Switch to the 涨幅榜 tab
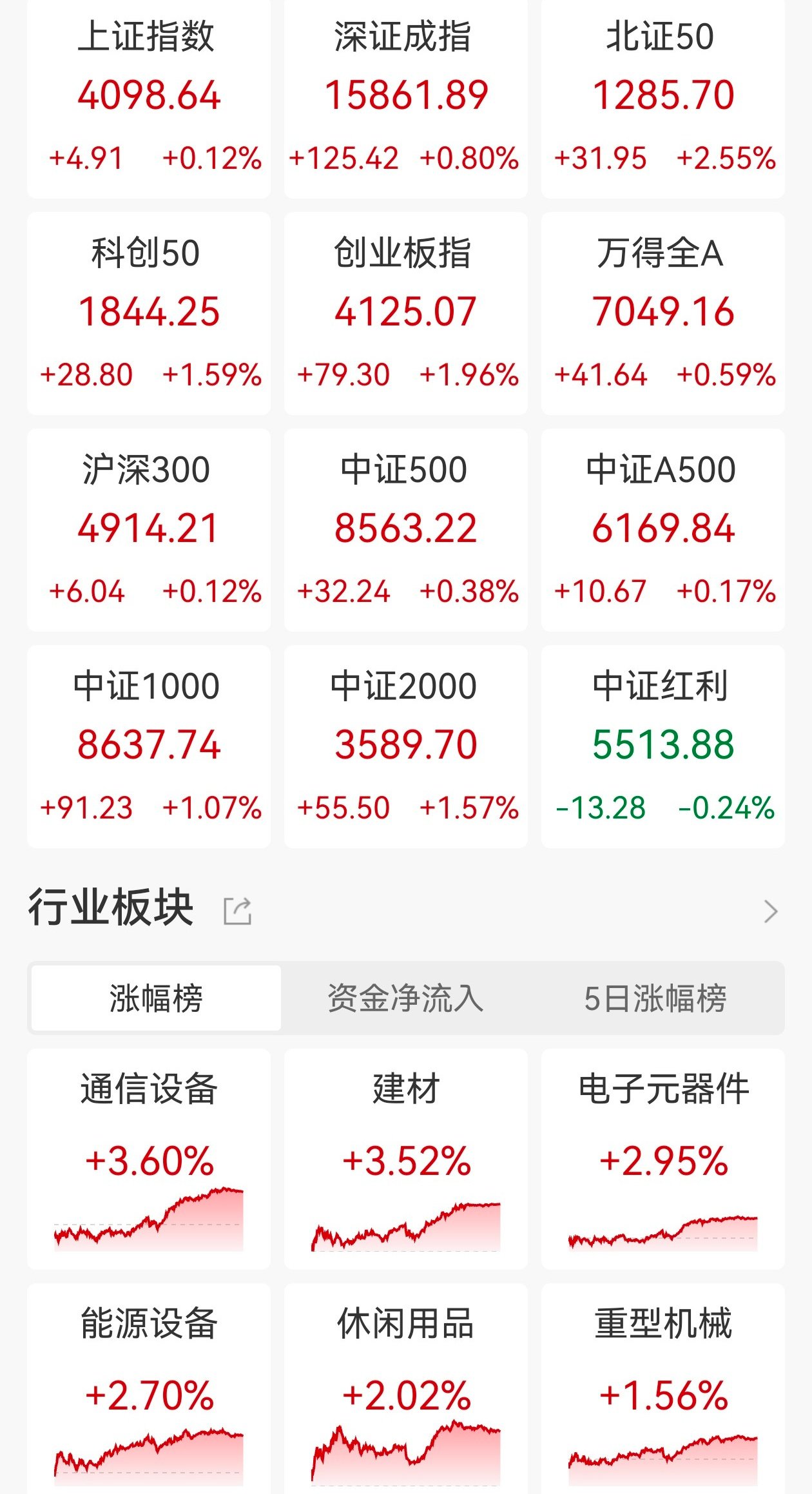Screen dimensions: 812x1494 [x=156, y=998]
